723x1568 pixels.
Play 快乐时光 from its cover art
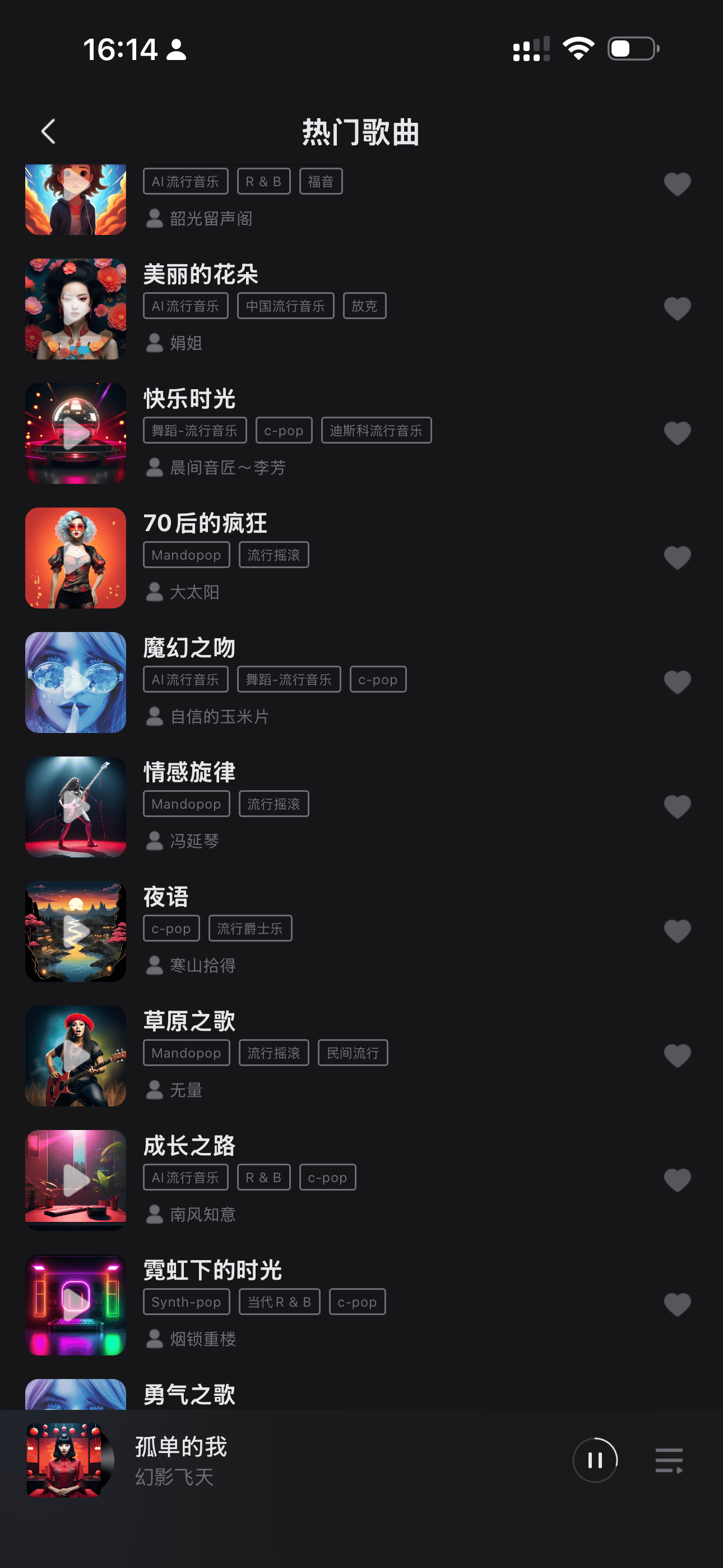pyautogui.click(x=76, y=433)
